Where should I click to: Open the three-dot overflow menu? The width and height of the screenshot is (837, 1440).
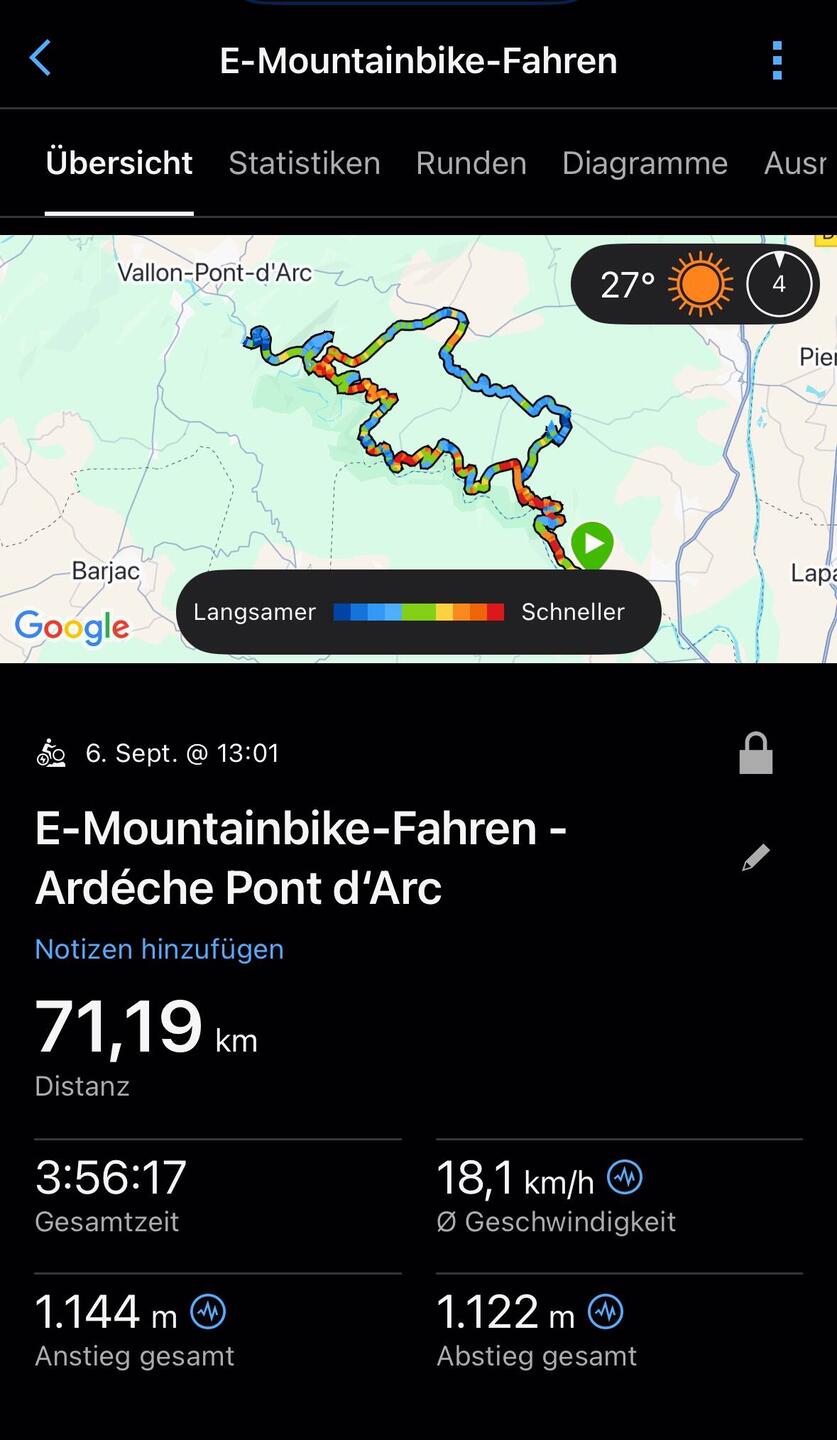[x=777, y=61]
